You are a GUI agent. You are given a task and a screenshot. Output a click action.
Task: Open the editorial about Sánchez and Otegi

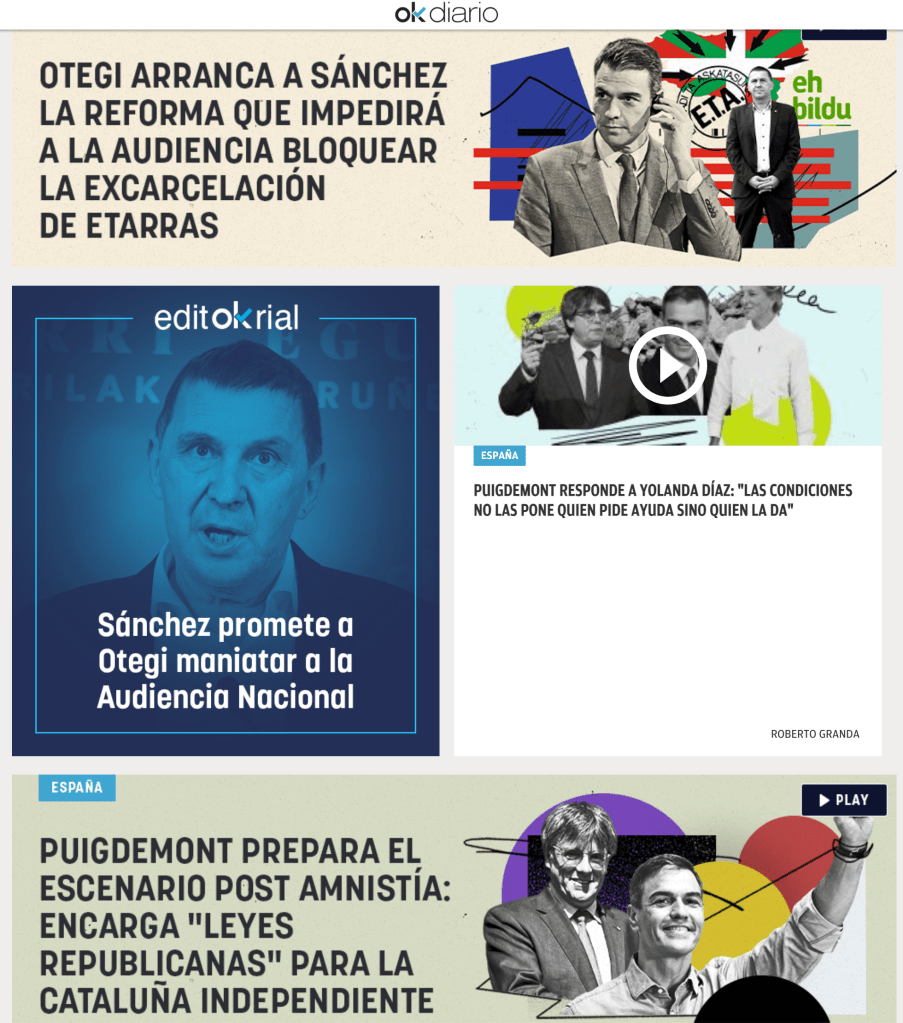(x=226, y=521)
